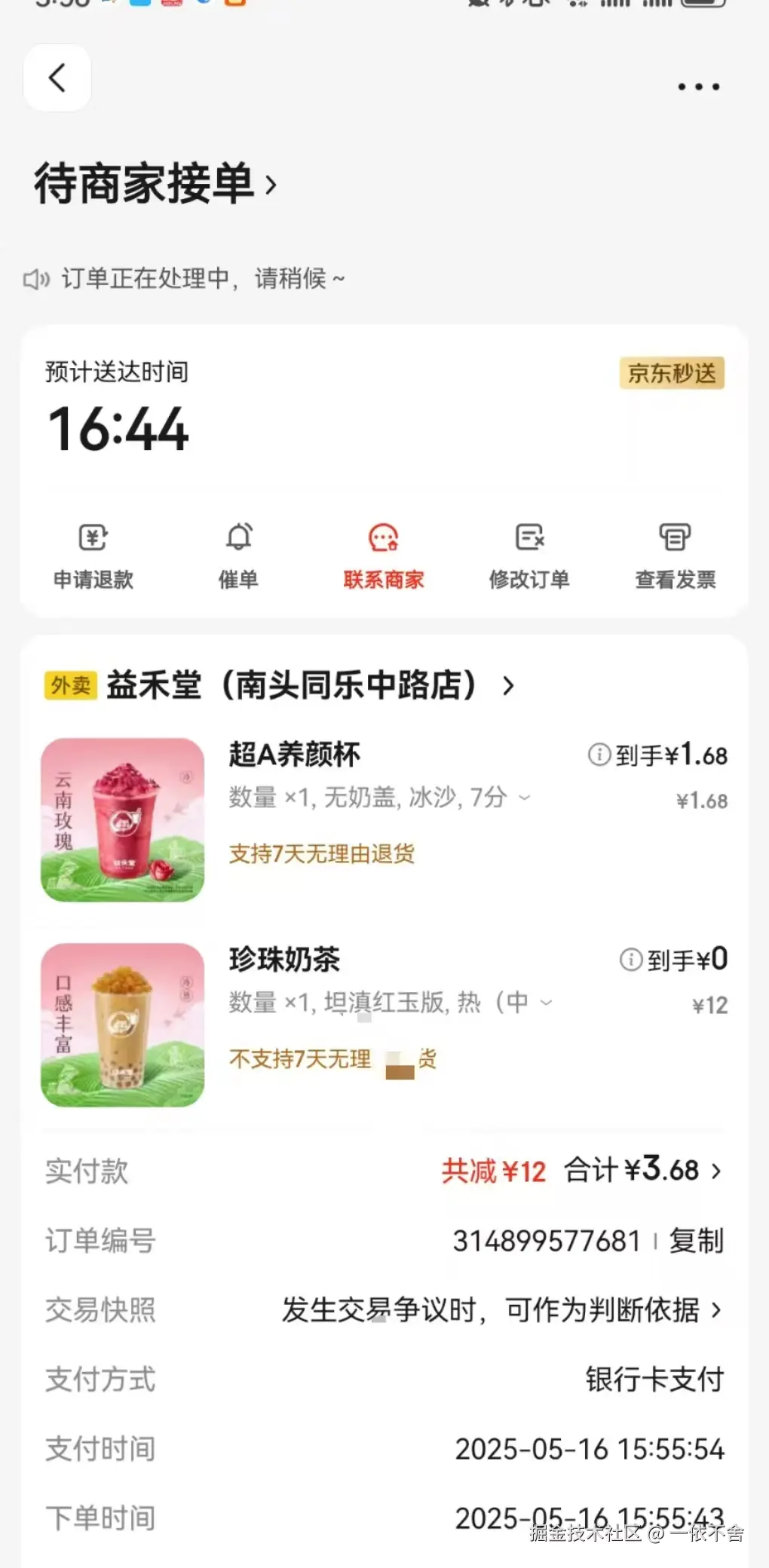Tap the 超A养颜杯 product thumbnail
Viewport: 769px width, 1568px height.
click(x=122, y=822)
